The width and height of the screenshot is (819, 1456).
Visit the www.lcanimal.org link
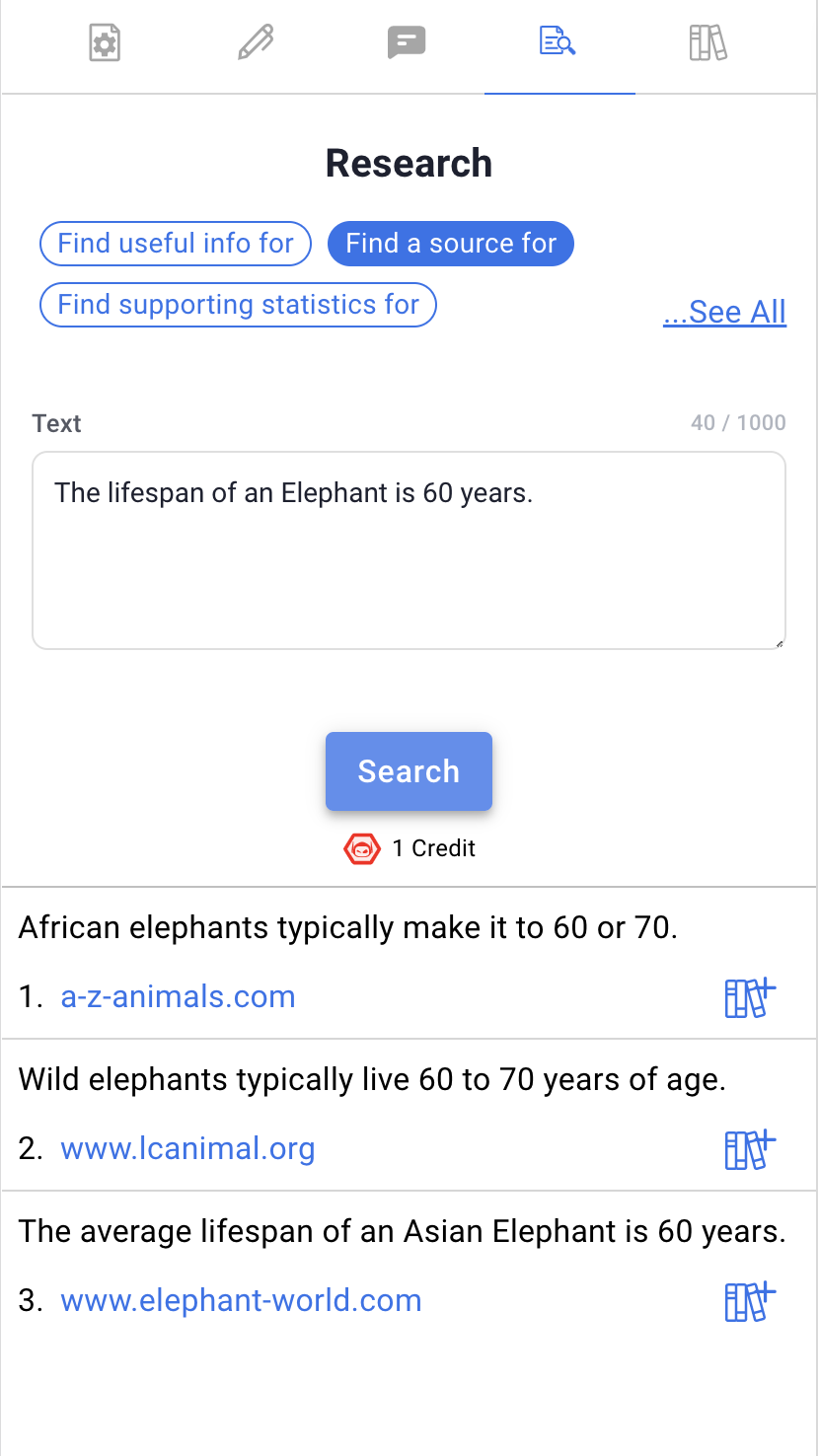point(187,1148)
